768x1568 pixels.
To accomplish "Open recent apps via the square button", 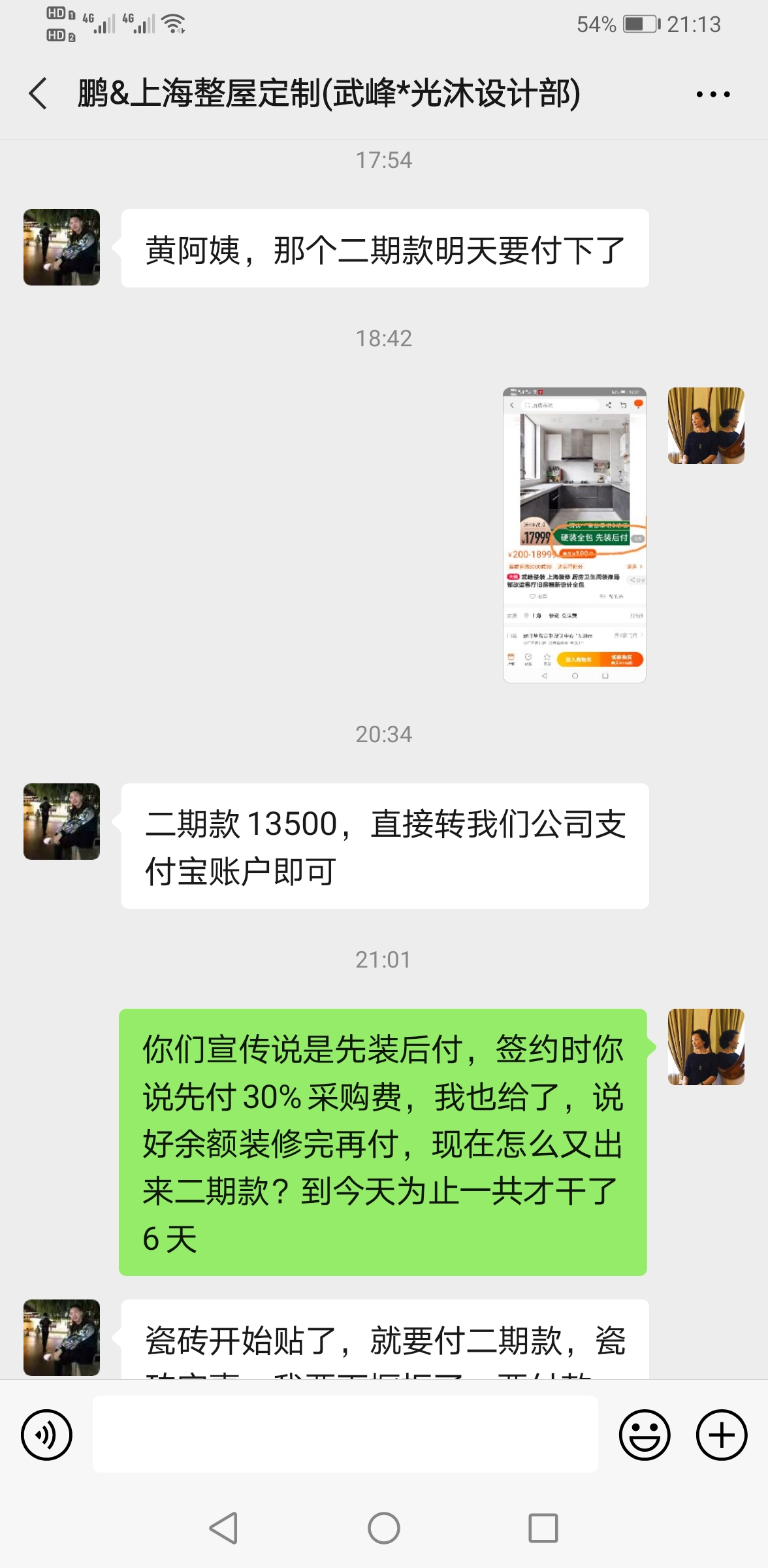I will coord(543,1528).
